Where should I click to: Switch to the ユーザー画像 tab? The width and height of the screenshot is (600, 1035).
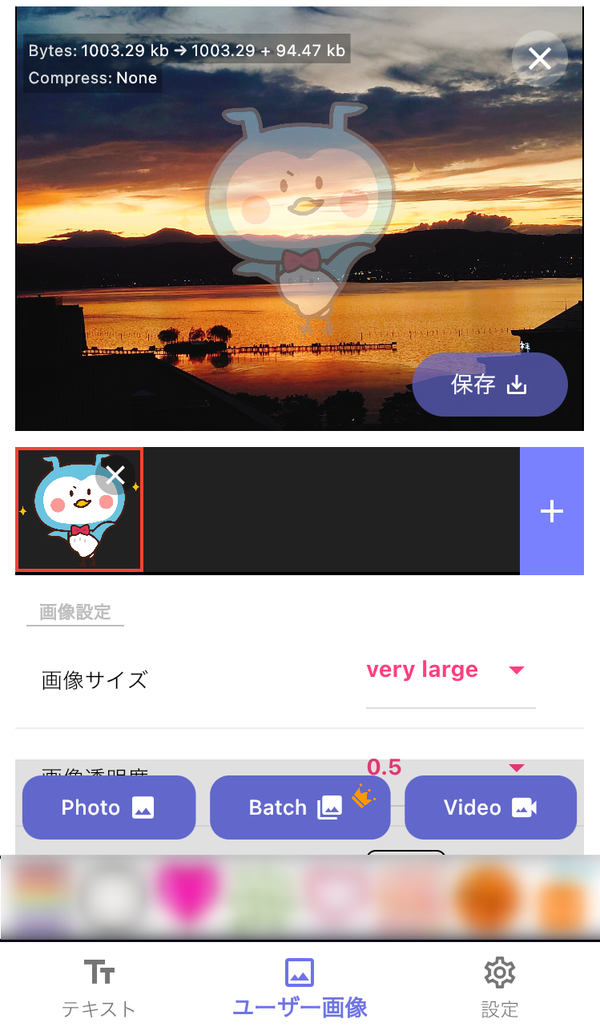(x=300, y=989)
